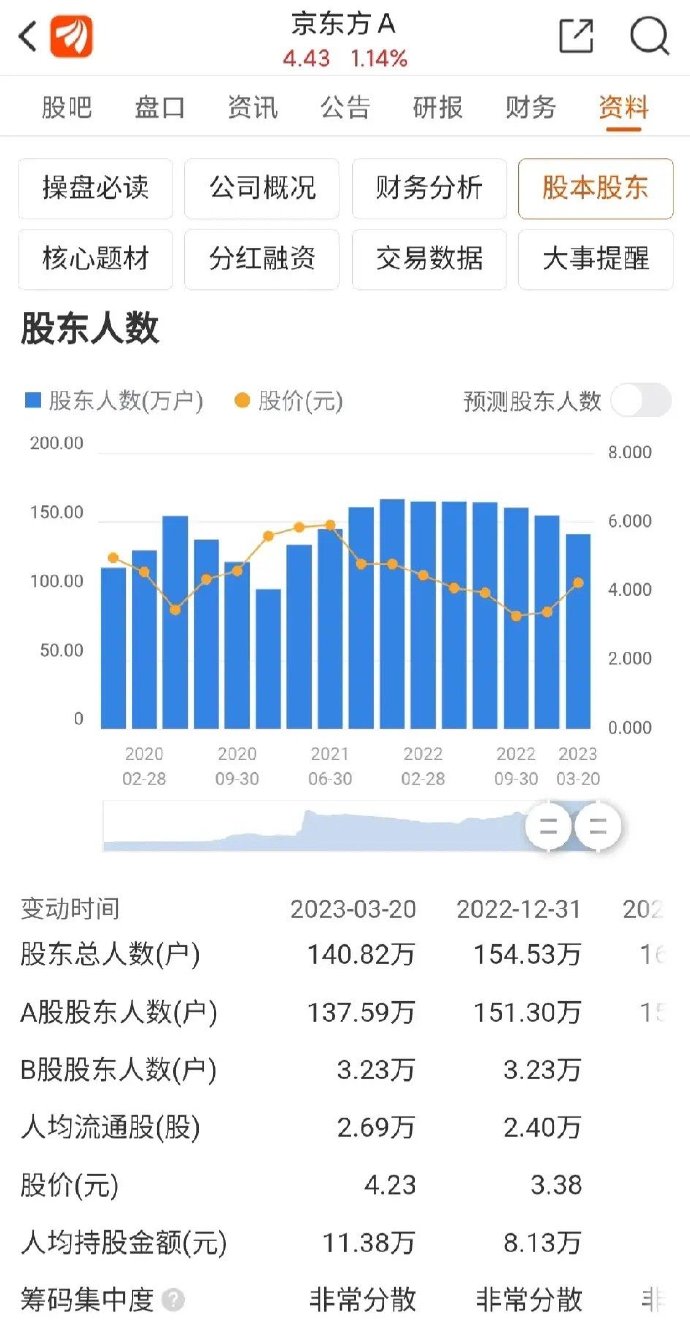View the 公司概况 section
Viewport: 690px width, 1335px height.
pos(262,188)
